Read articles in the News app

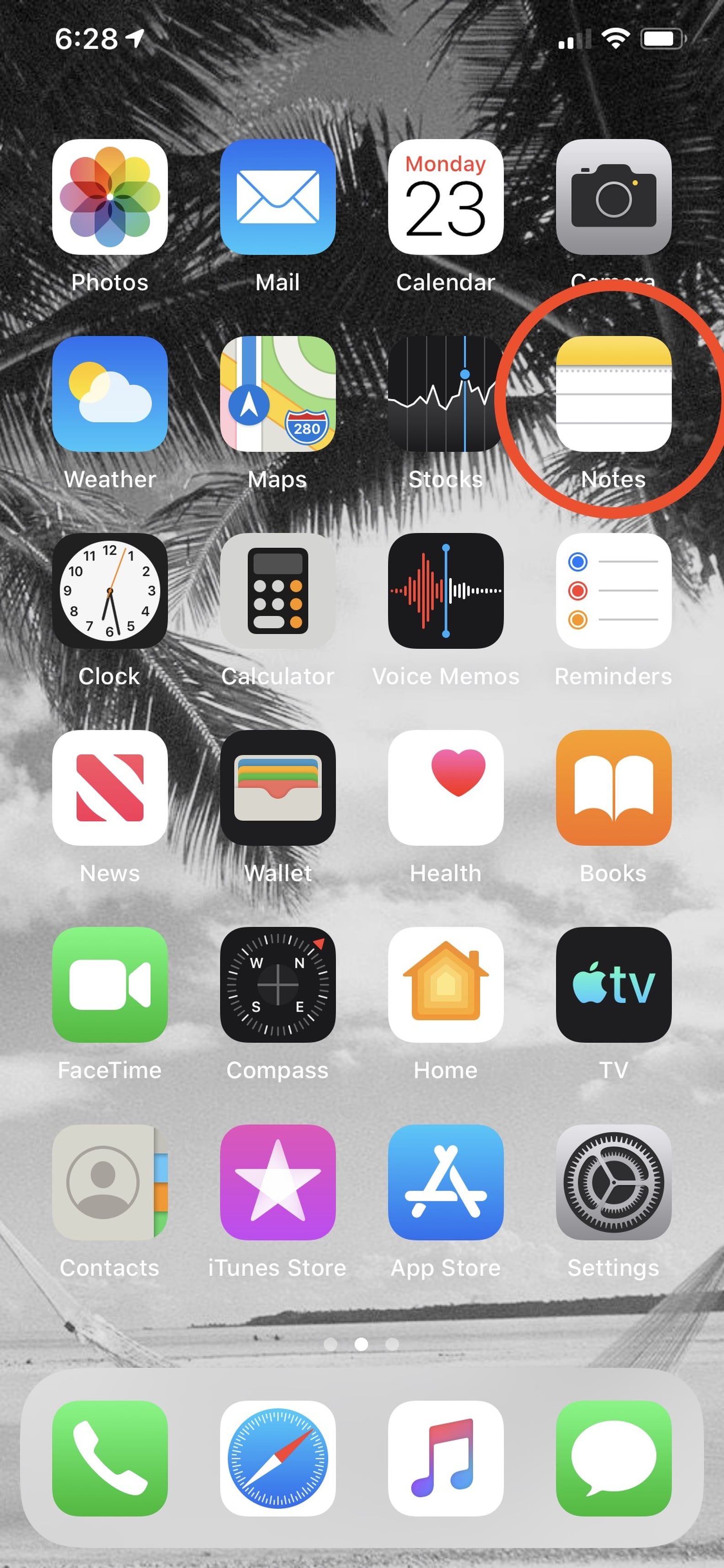(x=110, y=789)
